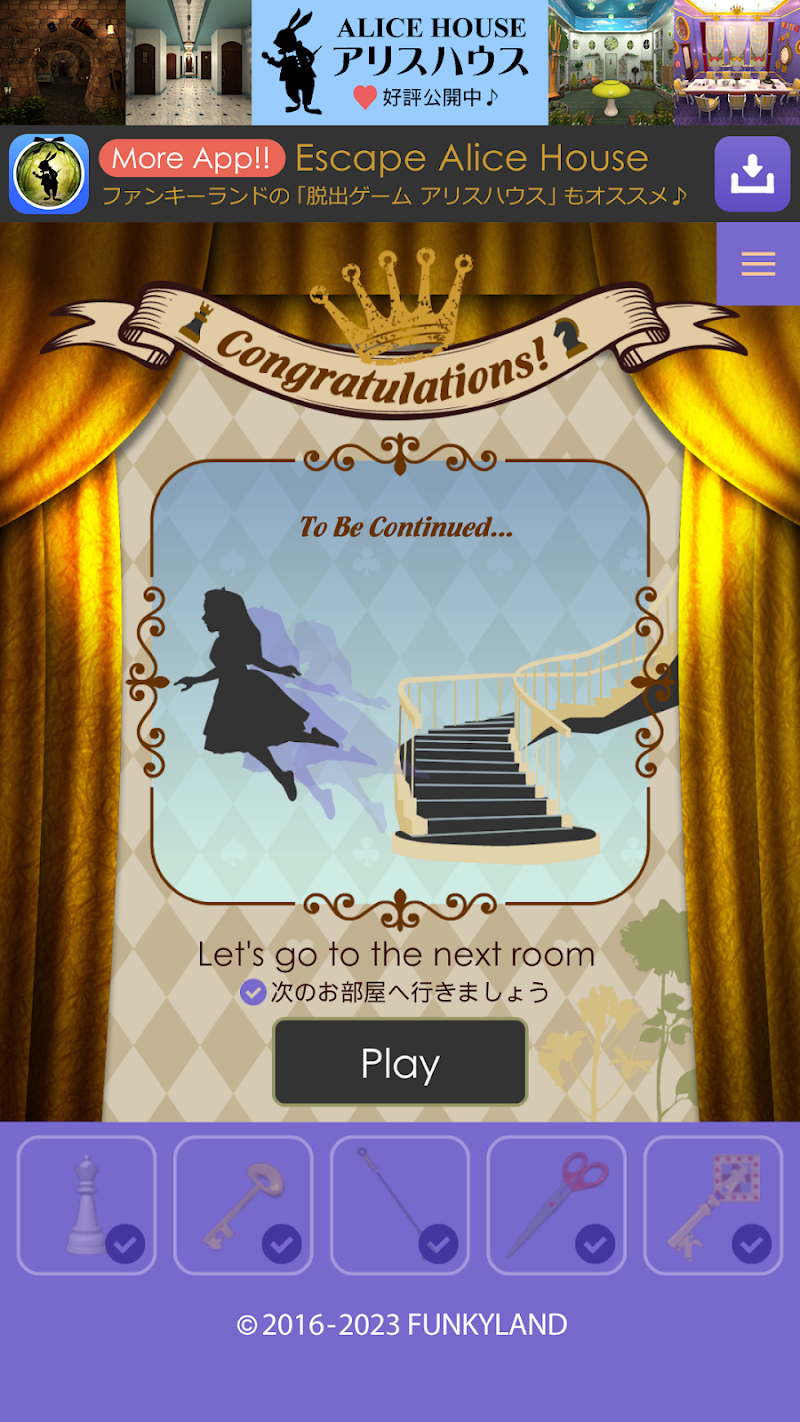Viewport: 800px width, 1422px height.
Task: Select the plain key inventory item
Action: click(243, 1205)
